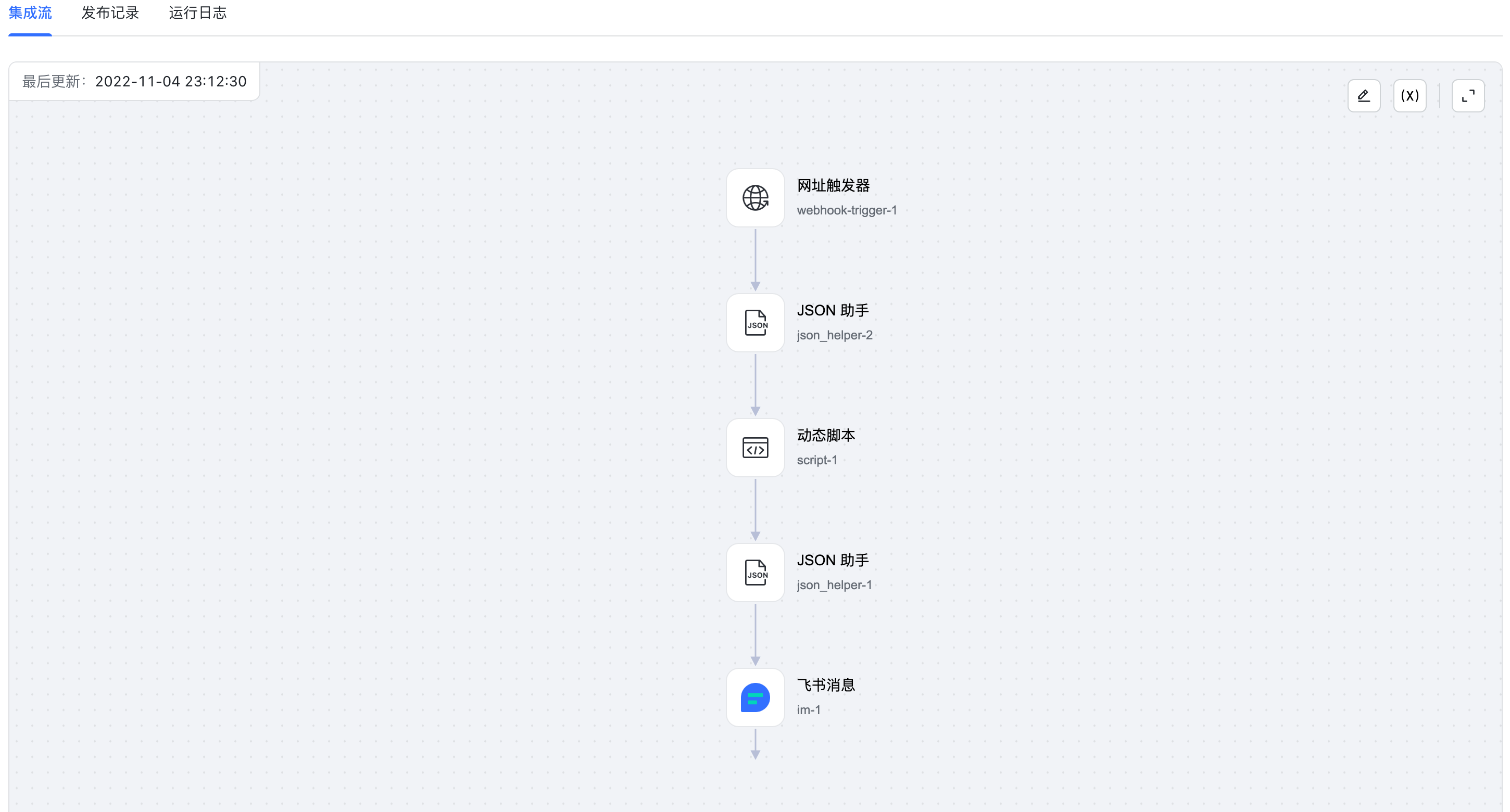Open the 动态脚本 script-1 node
Image resolution: width=1510 pixels, height=812 pixels.
coord(755,448)
